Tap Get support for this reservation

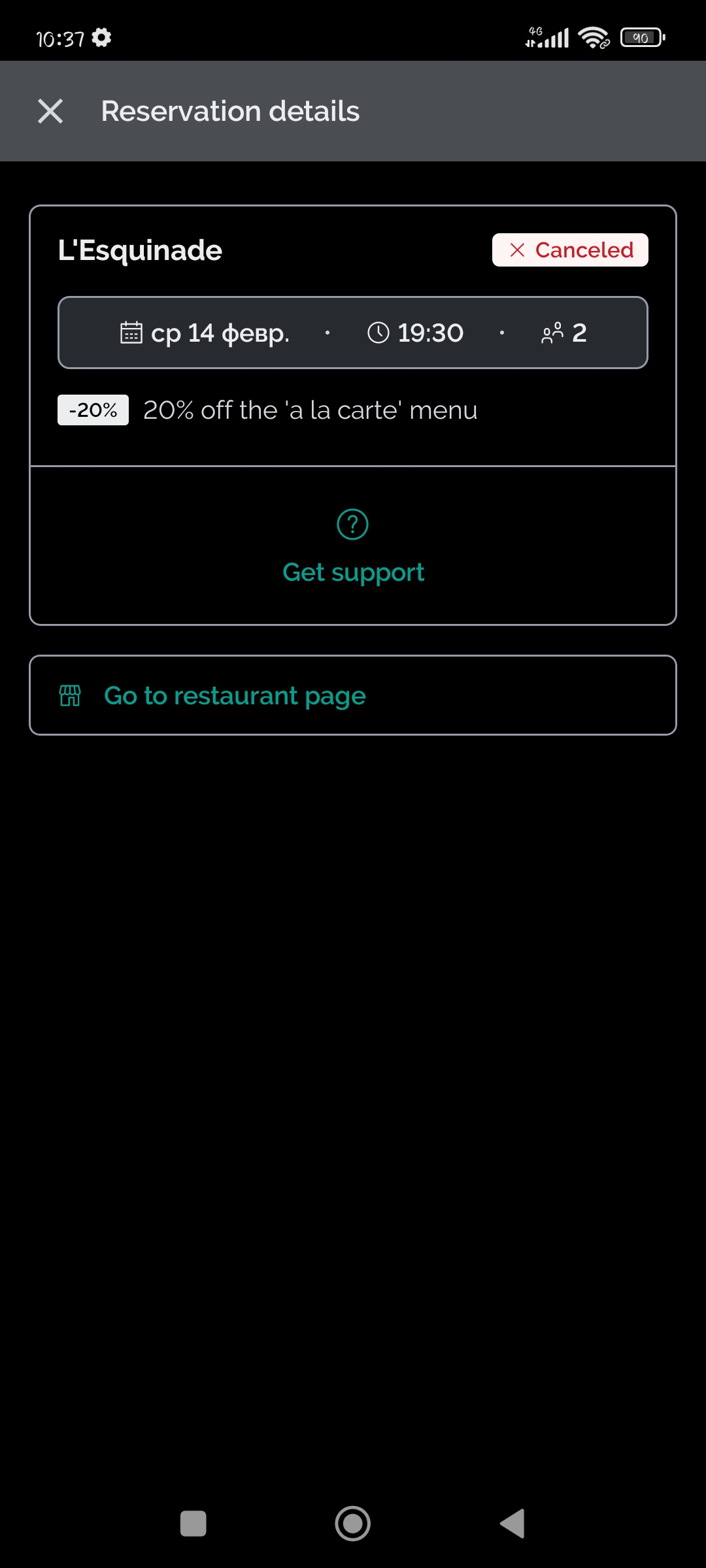pyautogui.click(x=353, y=546)
